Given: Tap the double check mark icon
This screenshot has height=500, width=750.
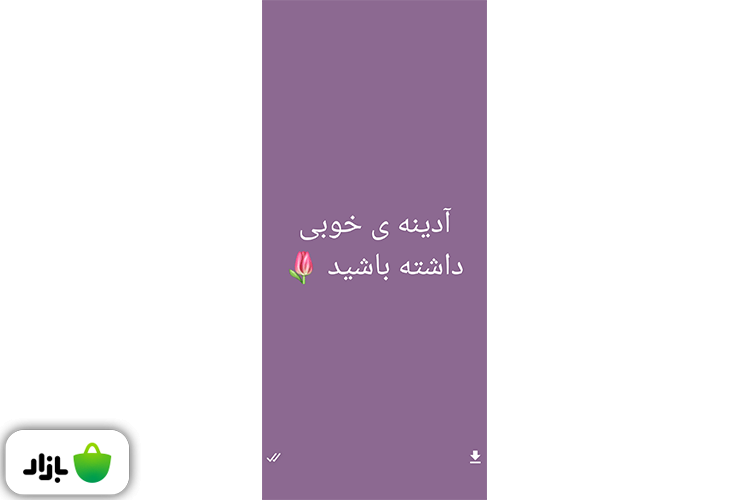Looking at the screenshot, I should tap(274, 457).
